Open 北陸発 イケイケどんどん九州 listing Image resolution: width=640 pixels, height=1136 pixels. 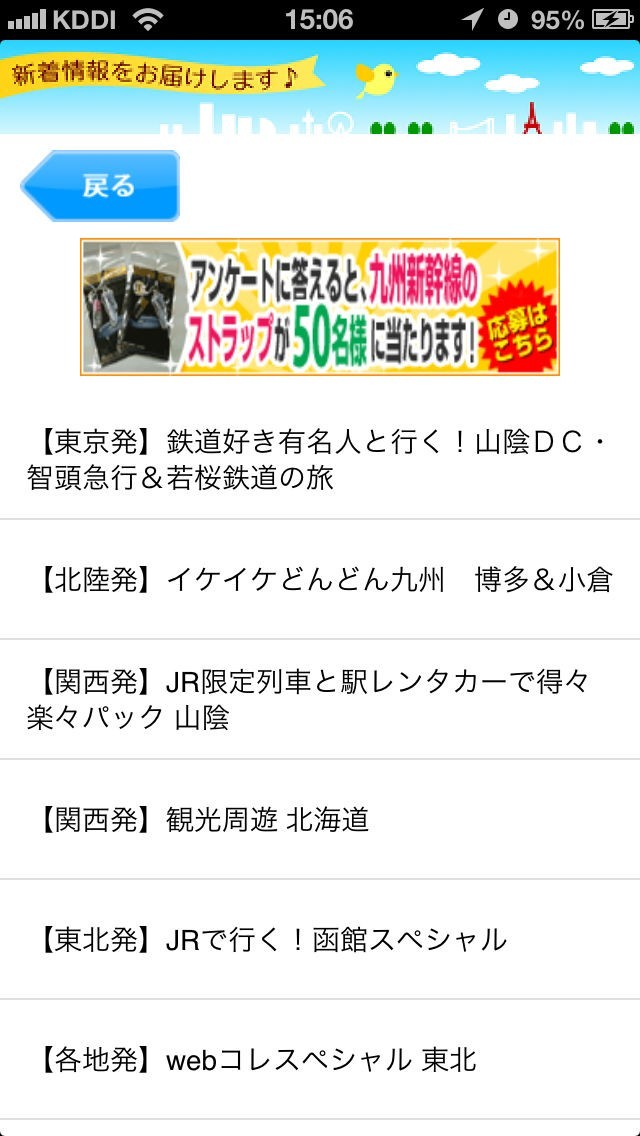click(x=320, y=580)
